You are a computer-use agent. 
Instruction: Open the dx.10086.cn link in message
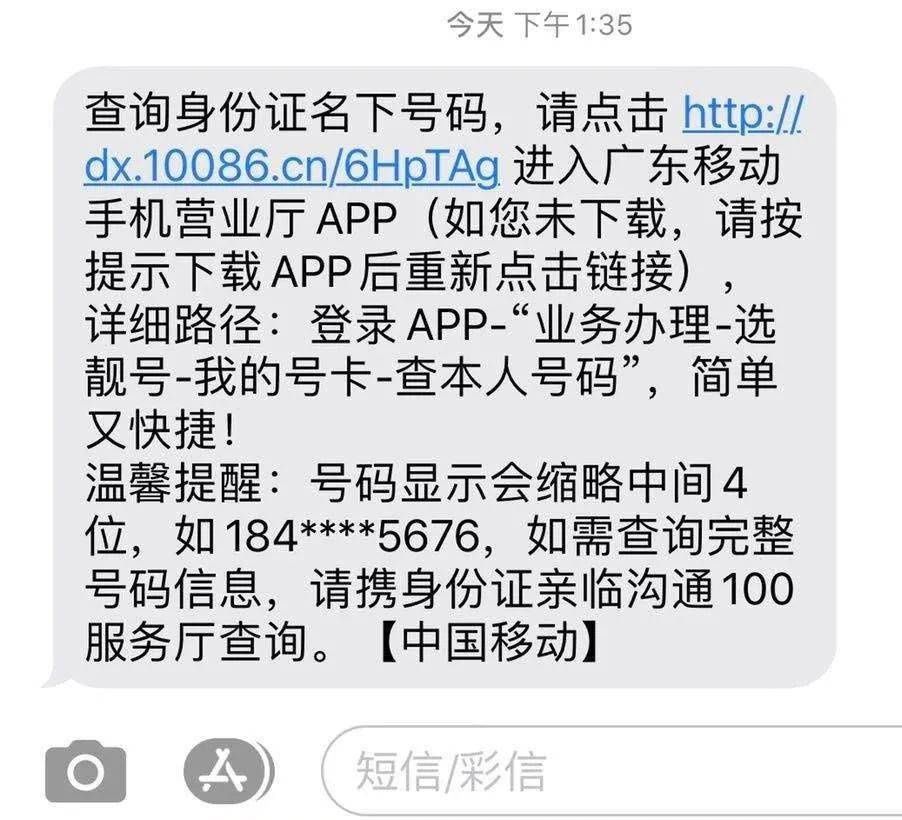click(291, 166)
